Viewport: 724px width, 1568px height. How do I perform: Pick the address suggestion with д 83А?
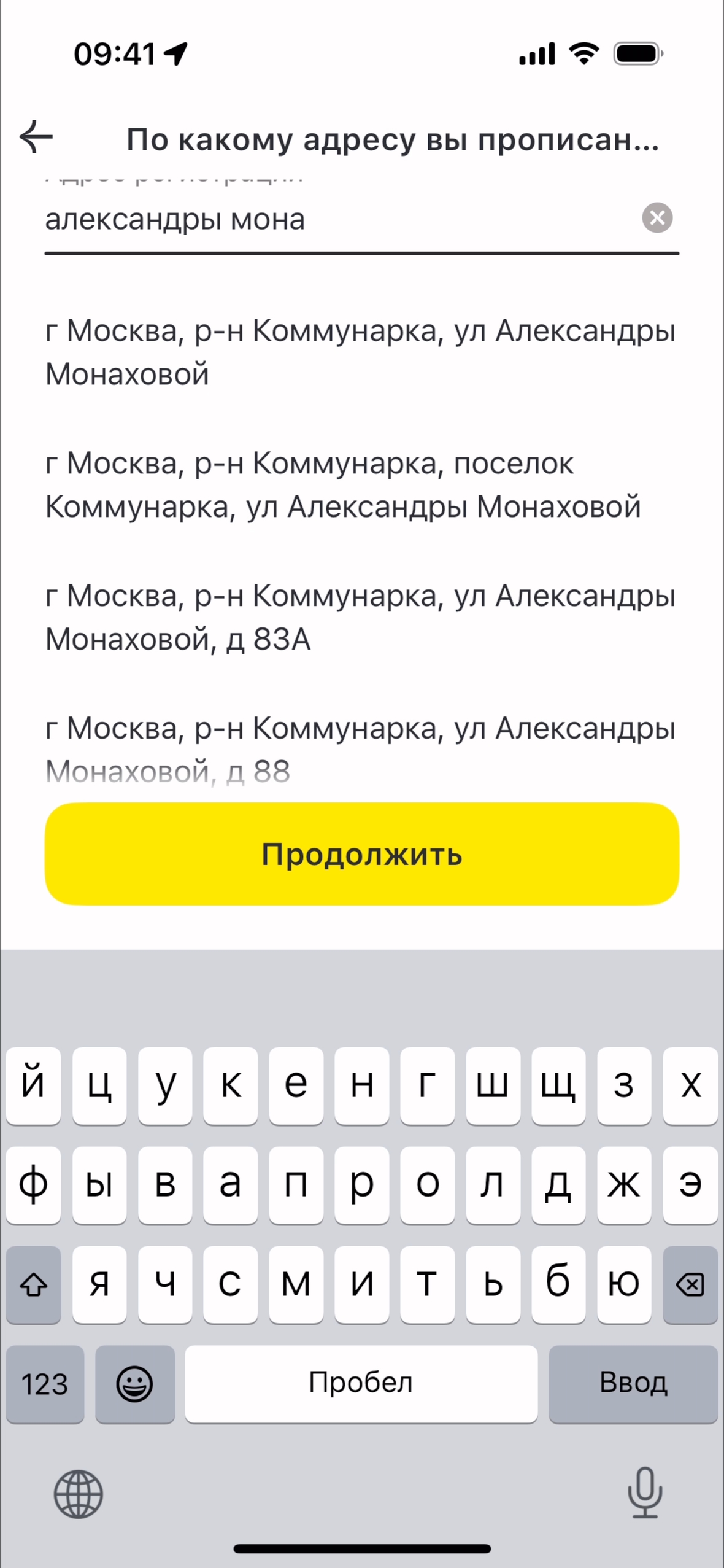(x=361, y=618)
